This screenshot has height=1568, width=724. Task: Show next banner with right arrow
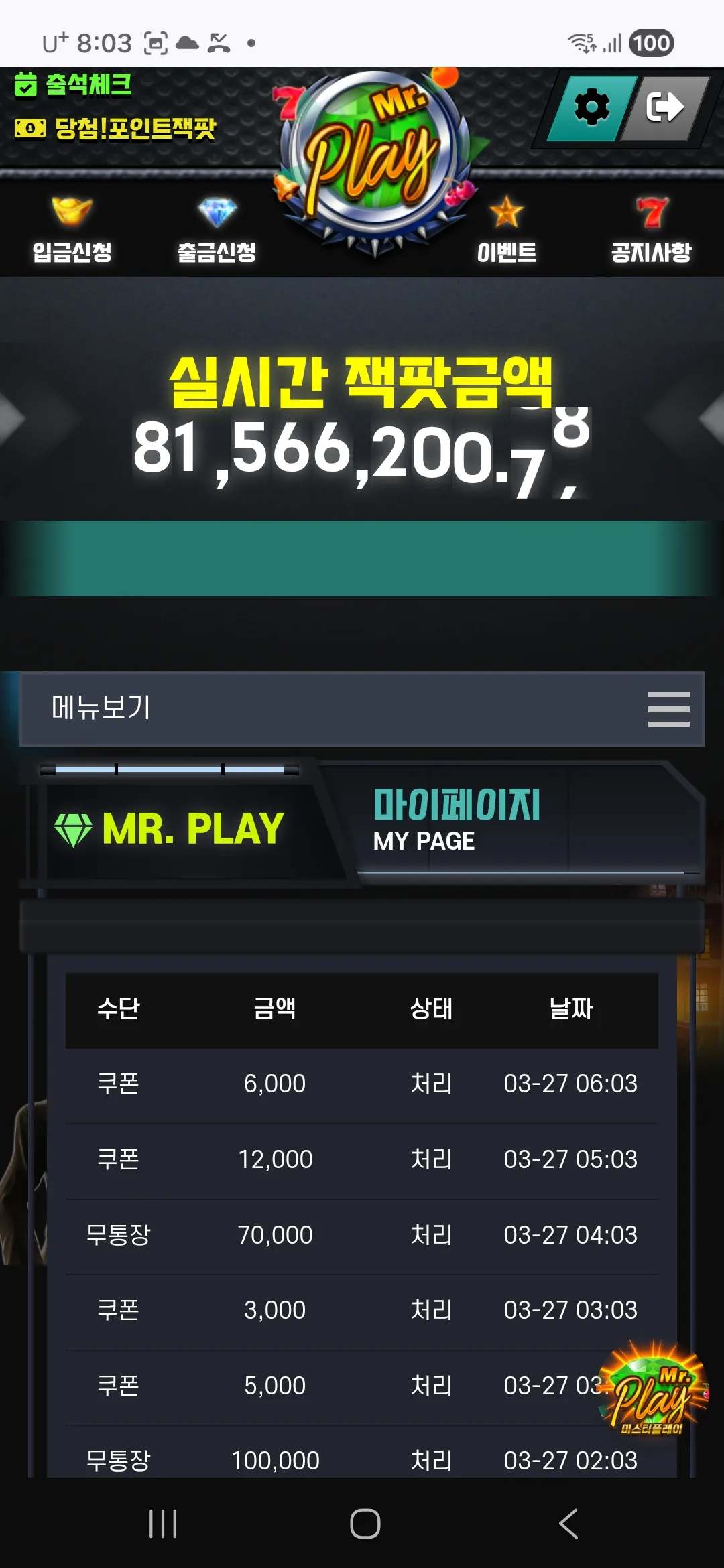click(x=711, y=419)
